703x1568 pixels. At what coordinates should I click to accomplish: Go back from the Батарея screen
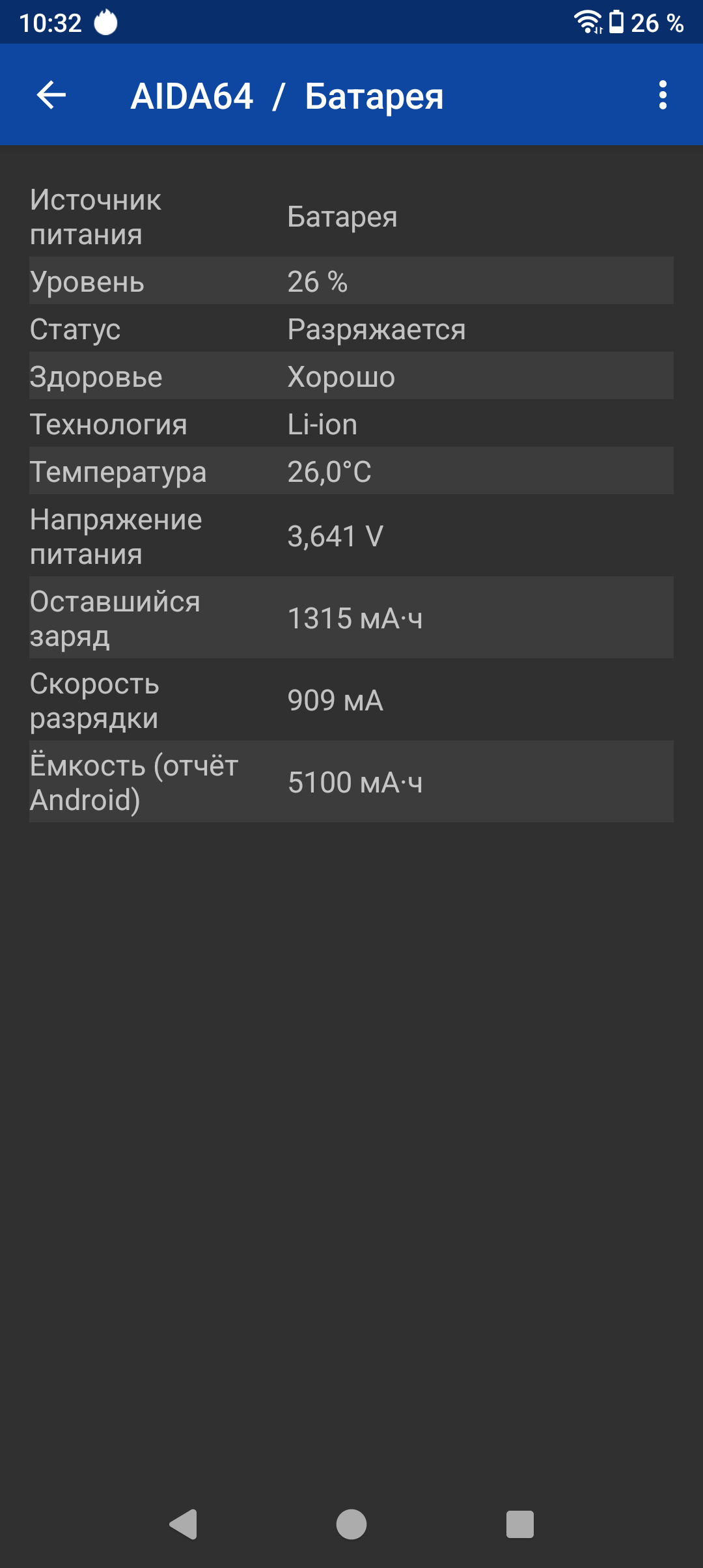(51, 95)
